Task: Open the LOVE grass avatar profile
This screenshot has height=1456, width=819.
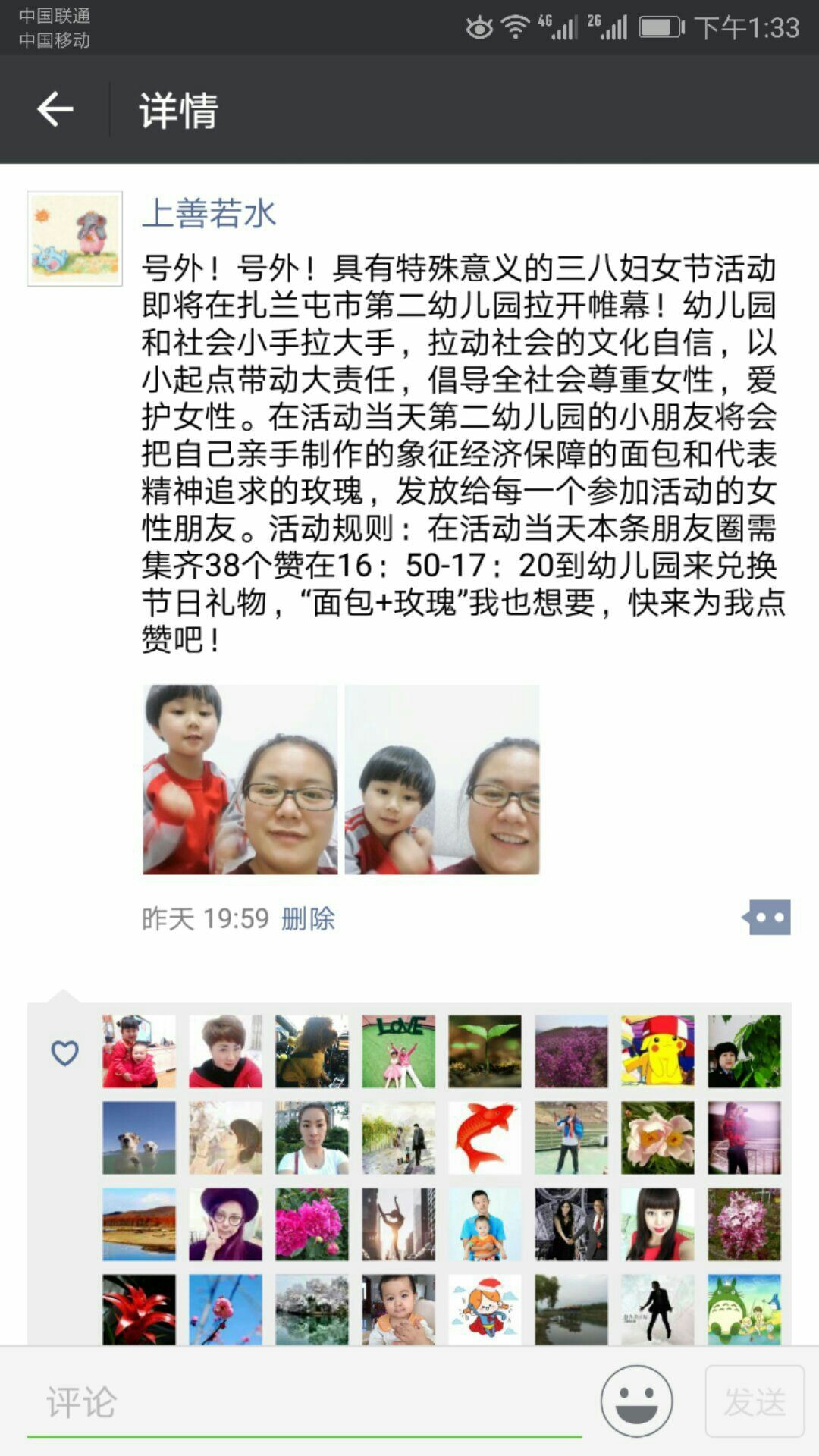Action: tap(398, 1051)
